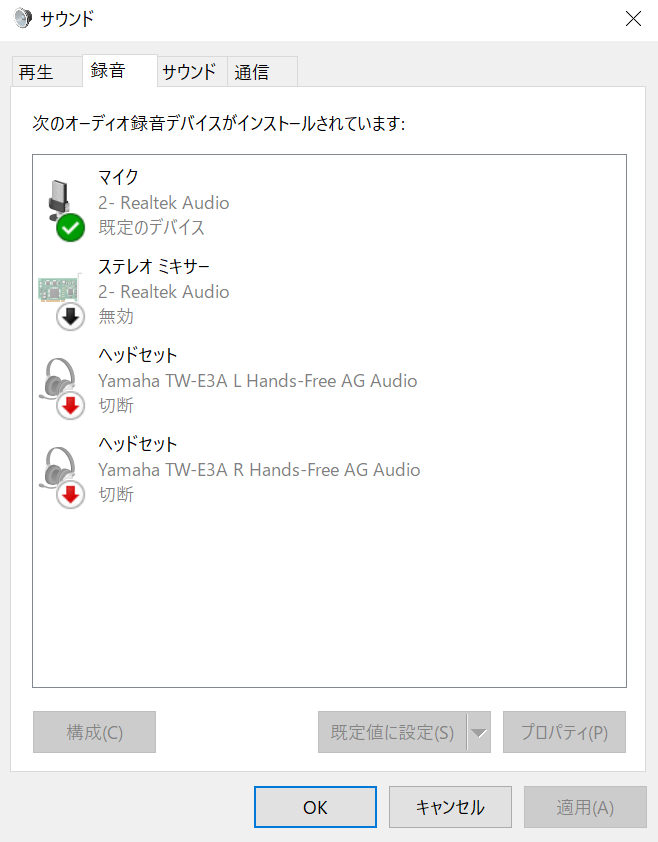Select the マイク Realtek Audio device
Image resolution: width=658 pixels, height=842 pixels.
163,203
